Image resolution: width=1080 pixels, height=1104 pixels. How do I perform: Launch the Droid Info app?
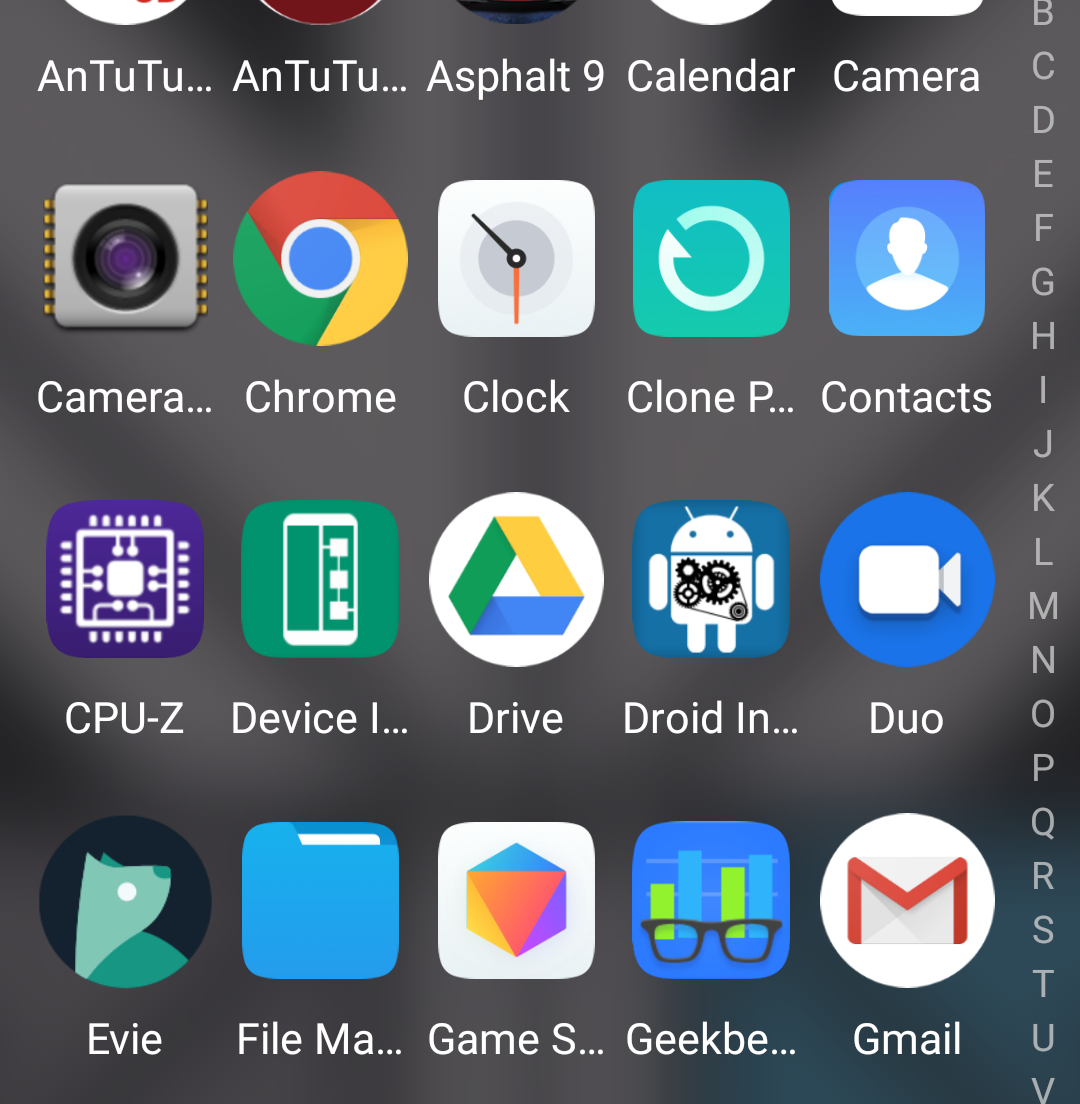click(x=711, y=580)
